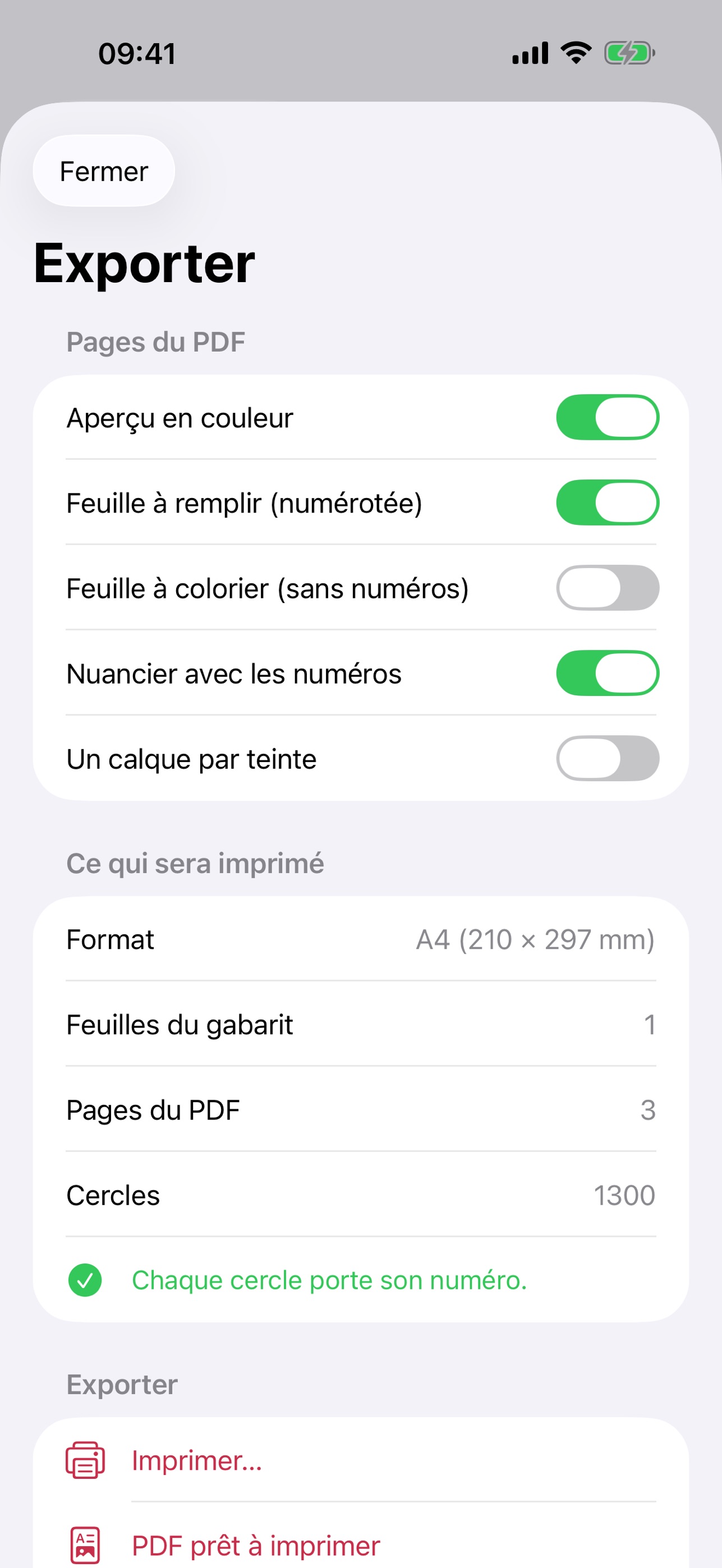Enable Feuille à colorier (sans numéros)
This screenshot has width=722, height=1568.
(607, 588)
